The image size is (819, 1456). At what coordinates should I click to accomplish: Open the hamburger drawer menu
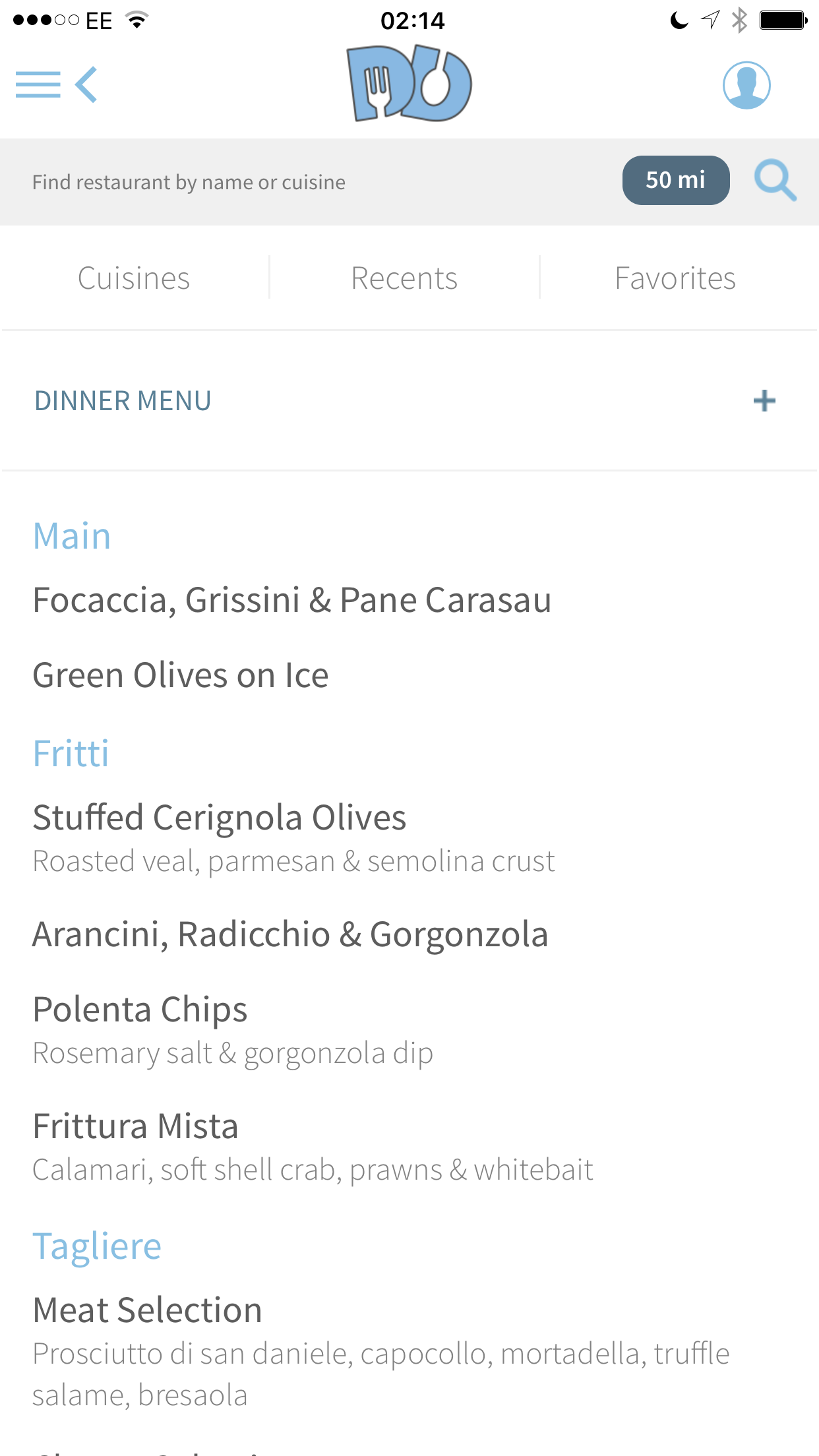(x=38, y=85)
